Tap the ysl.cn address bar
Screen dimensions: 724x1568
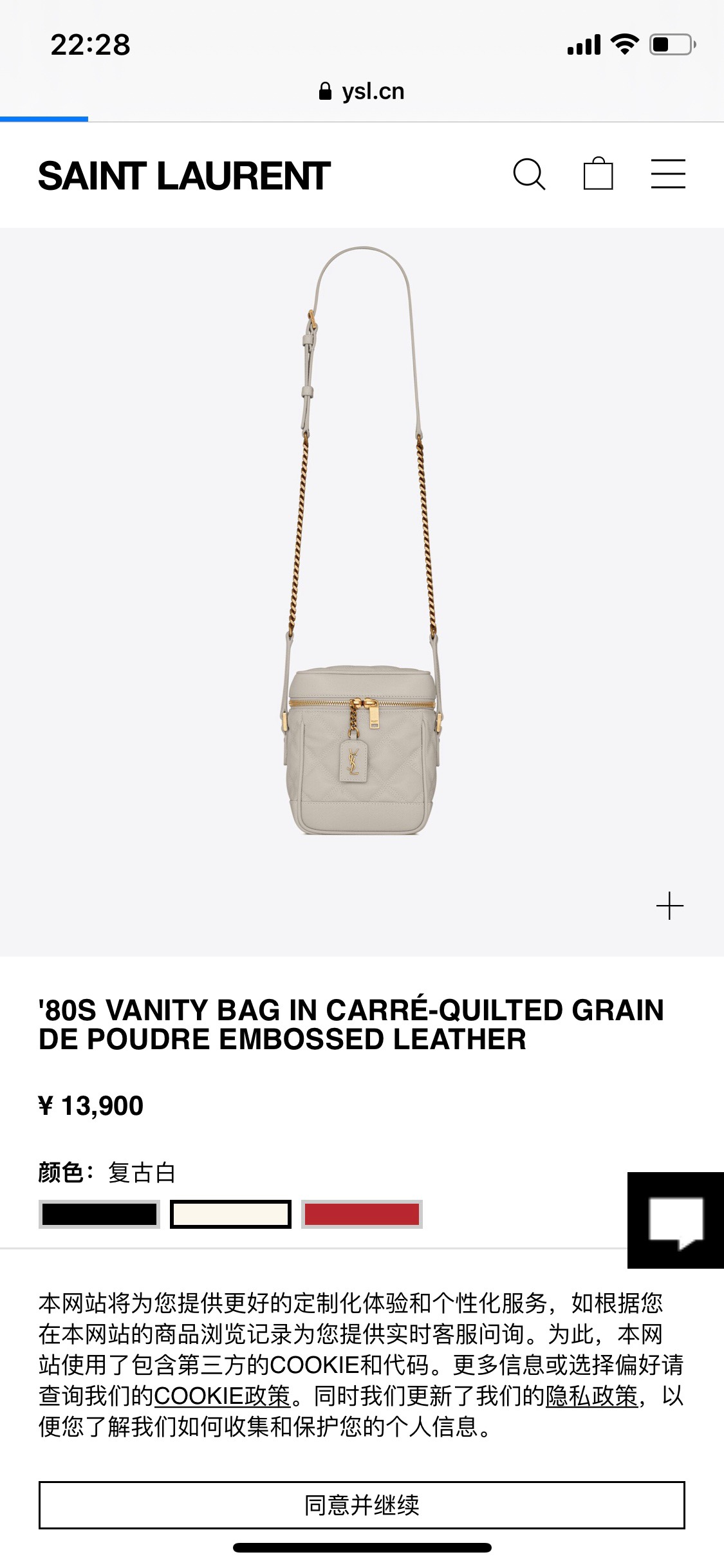[x=362, y=91]
